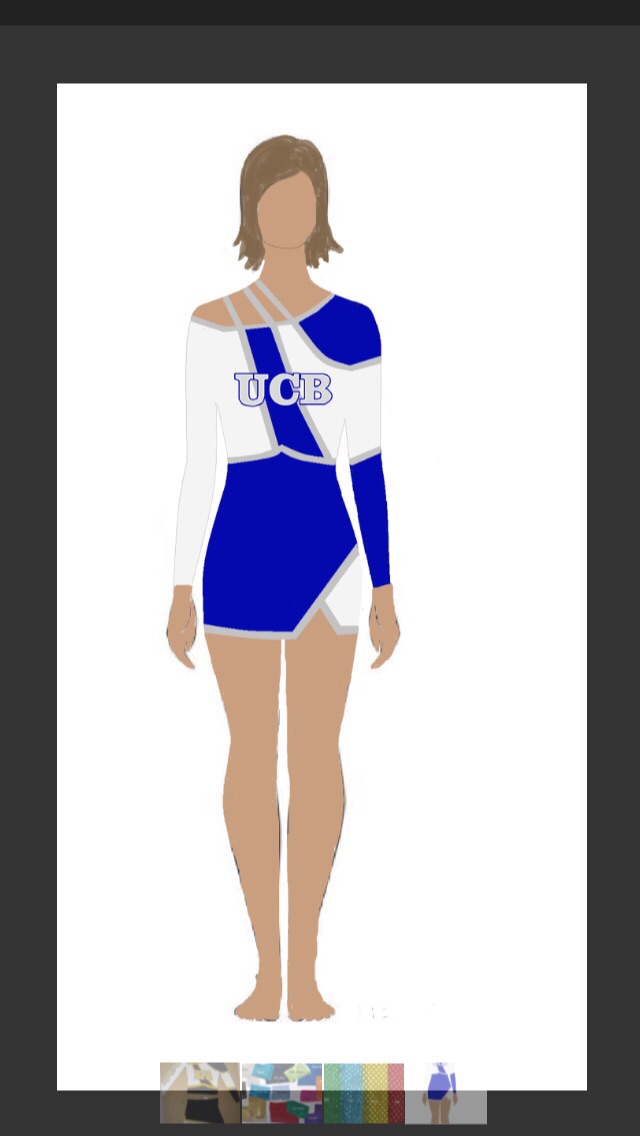Select the blue UCB uniform drawing thumbnail

pyautogui.click(x=446, y=1093)
